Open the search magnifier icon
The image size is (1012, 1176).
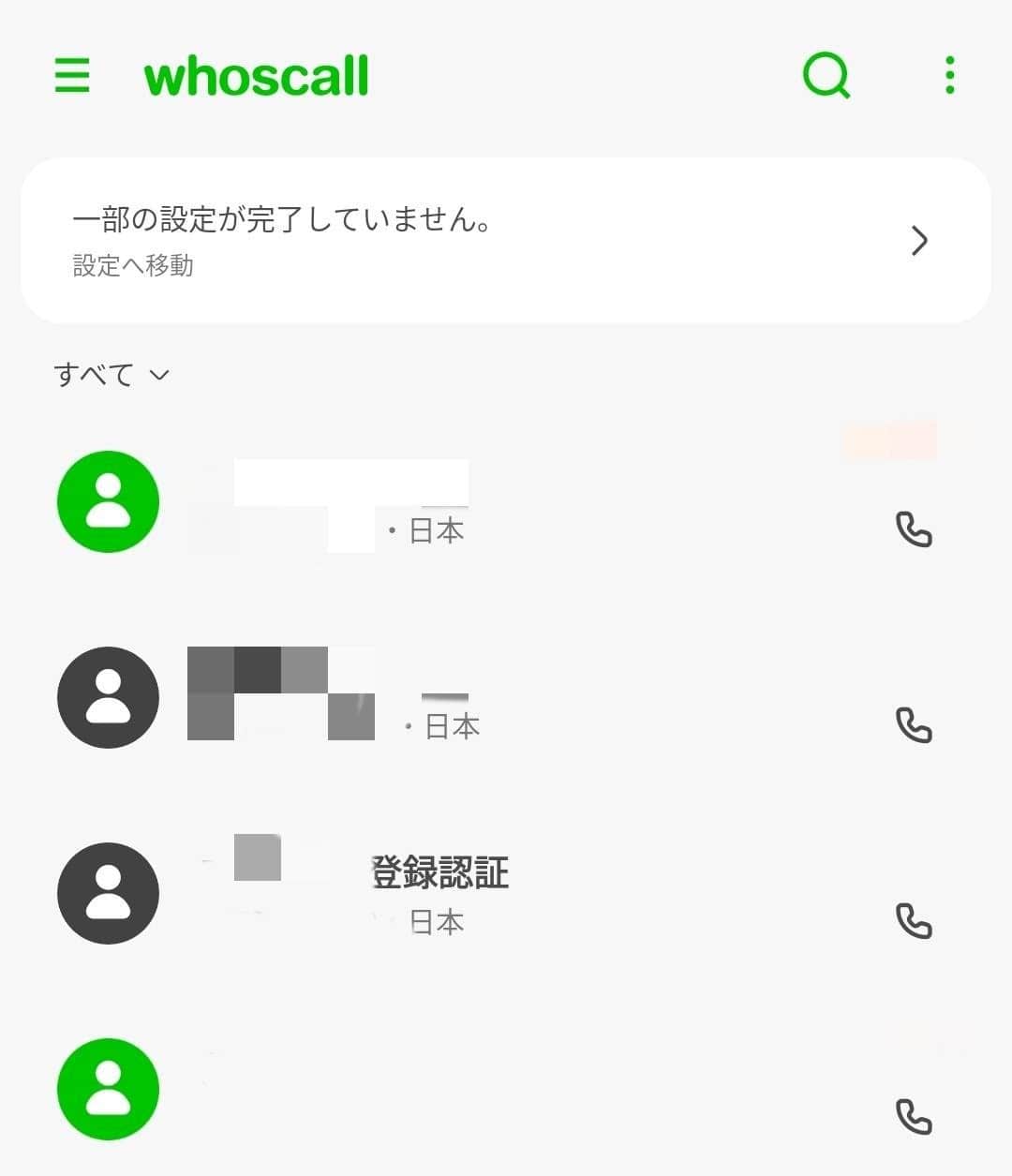826,76
